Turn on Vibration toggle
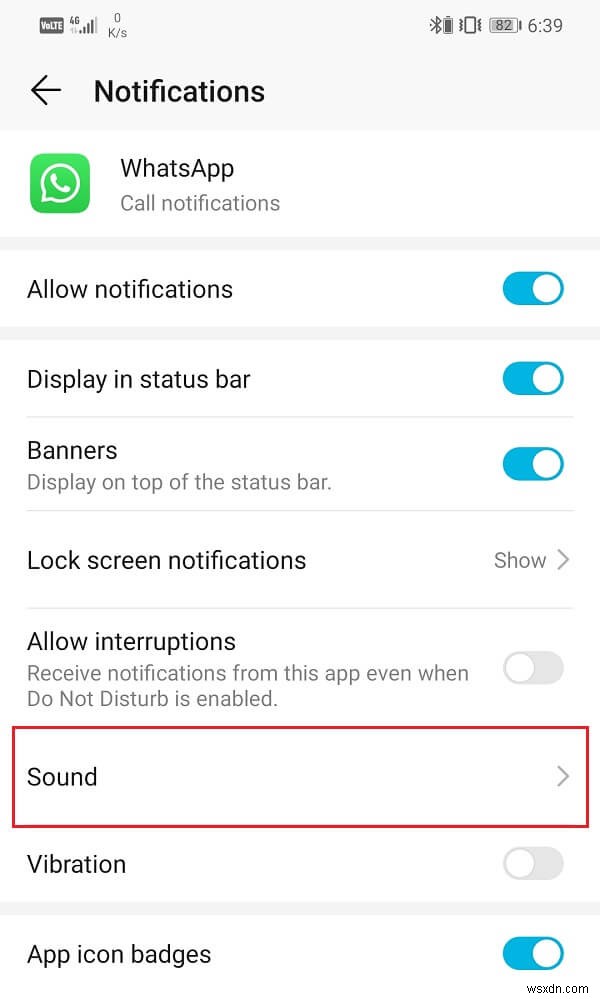The height and width of the screenshot is (999, 600). (533, 863)
